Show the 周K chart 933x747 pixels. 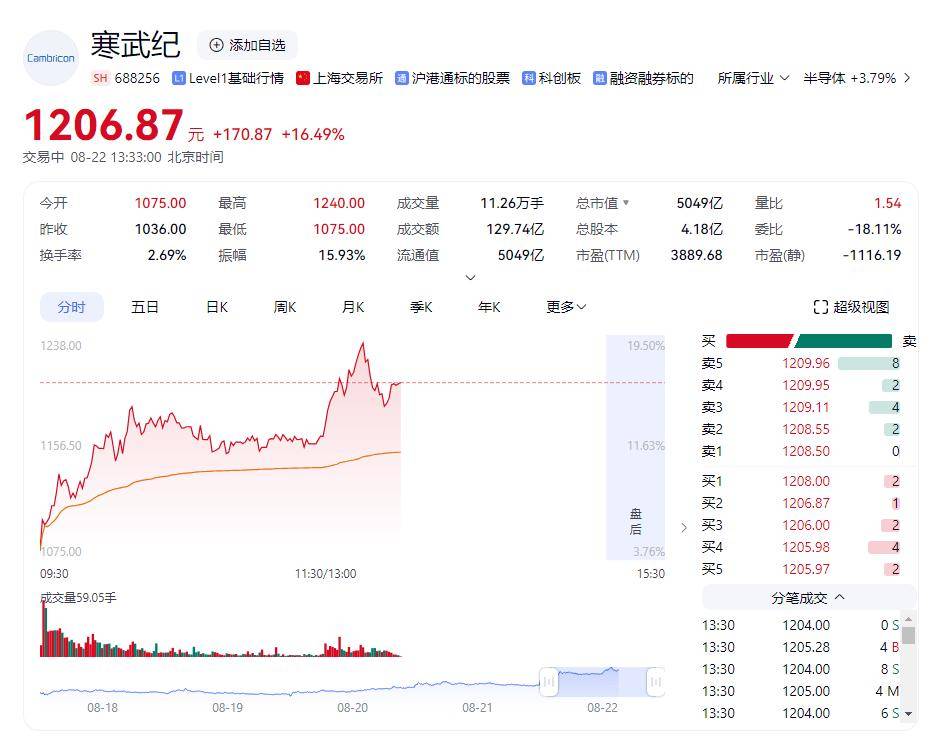285,307
